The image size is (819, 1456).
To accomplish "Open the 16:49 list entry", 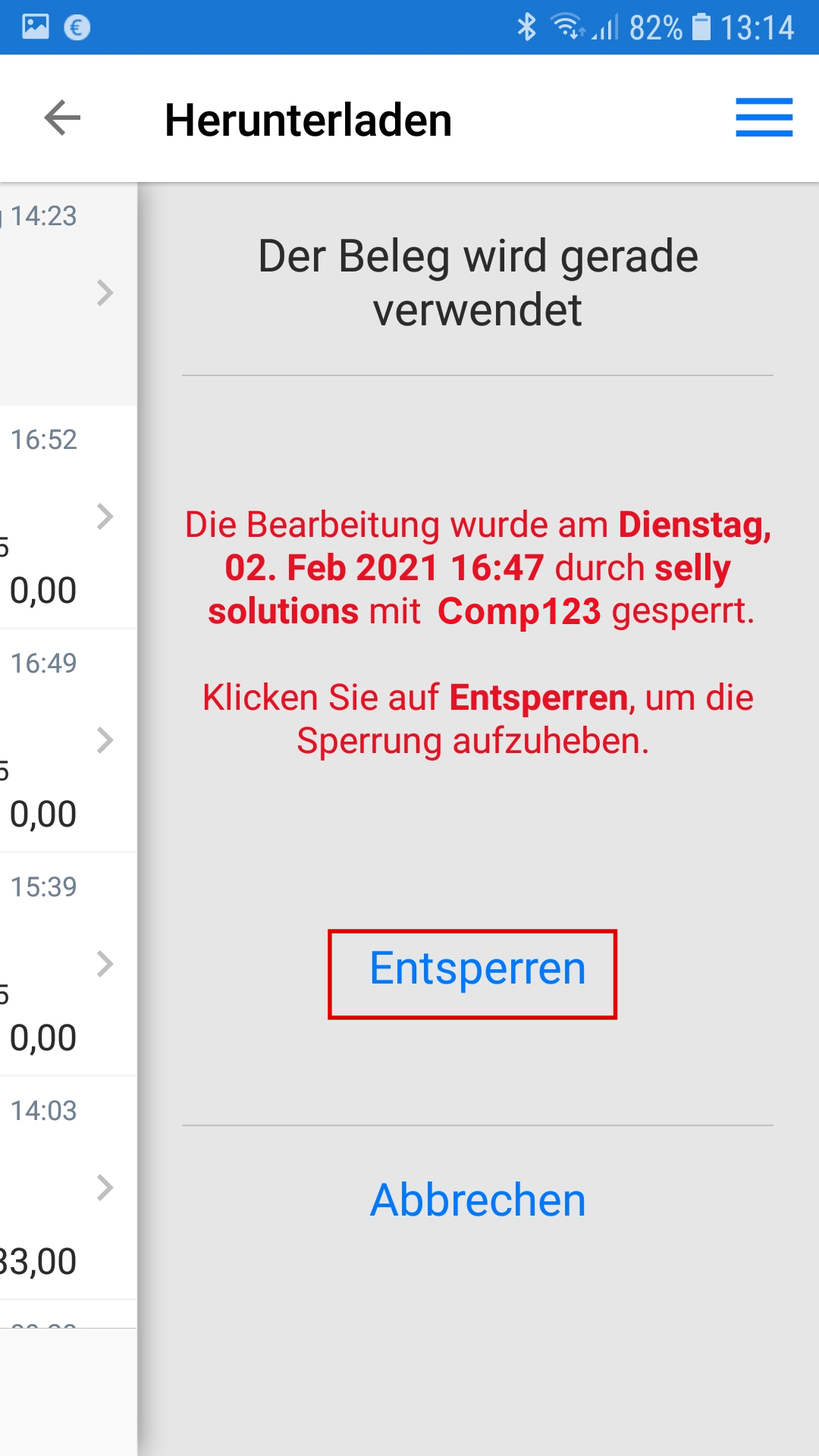I will [x=68, y=740].
